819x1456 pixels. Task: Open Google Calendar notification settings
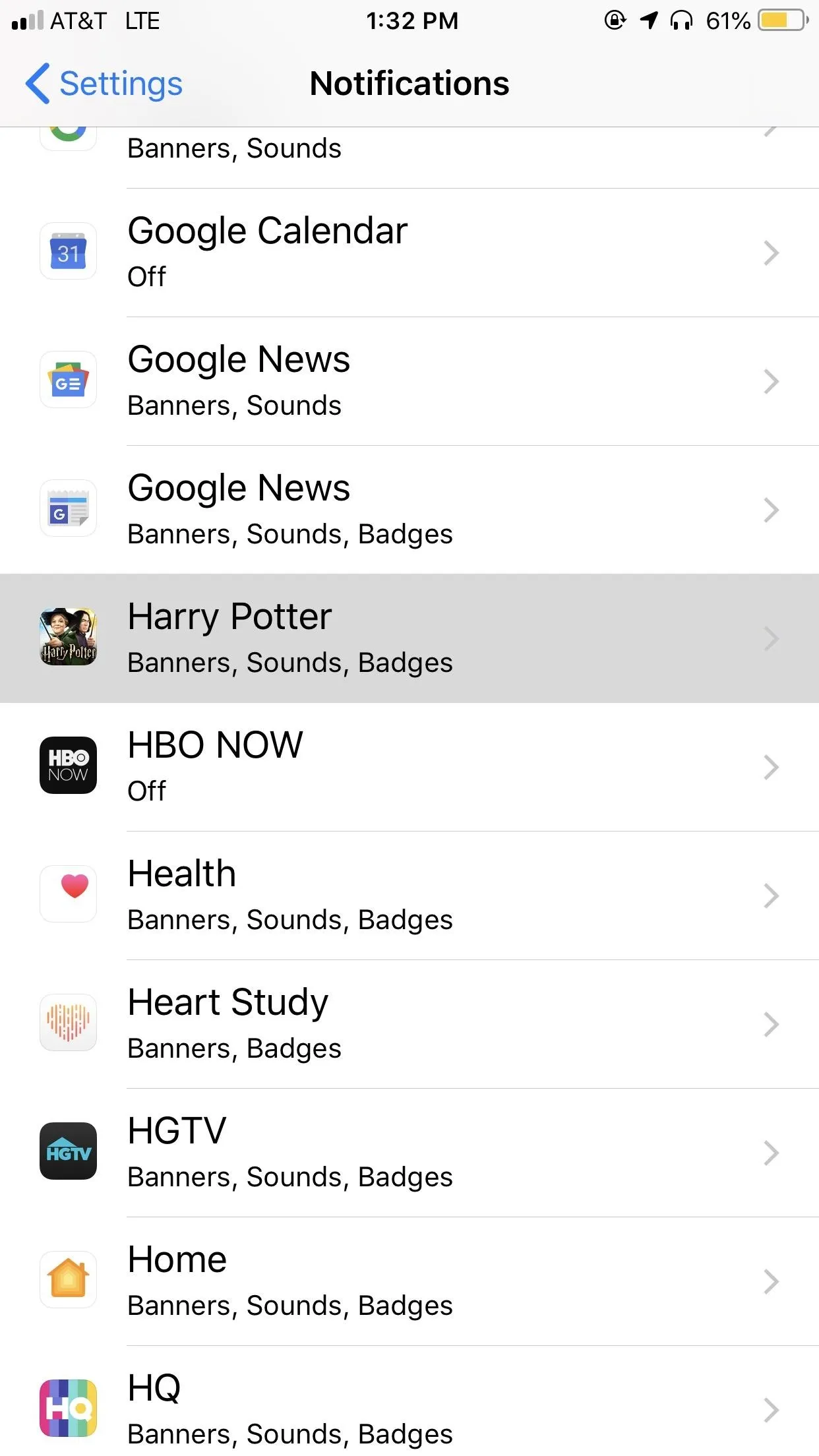(409, 253)
